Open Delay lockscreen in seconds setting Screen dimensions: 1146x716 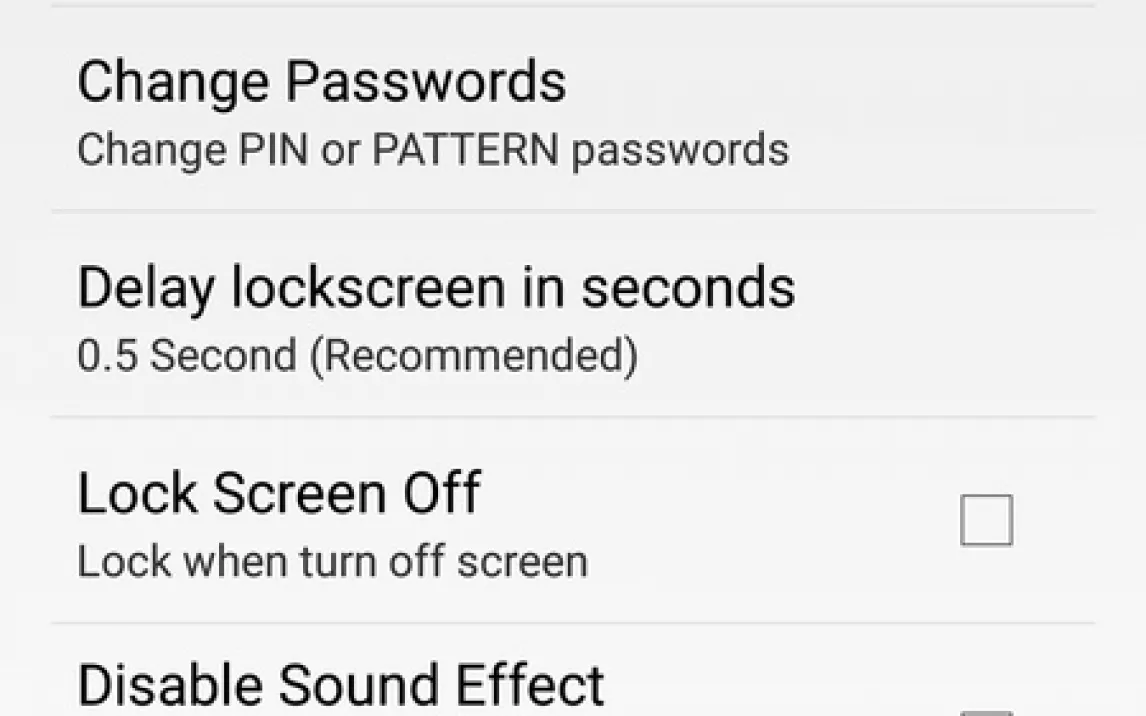coord(436,316)
